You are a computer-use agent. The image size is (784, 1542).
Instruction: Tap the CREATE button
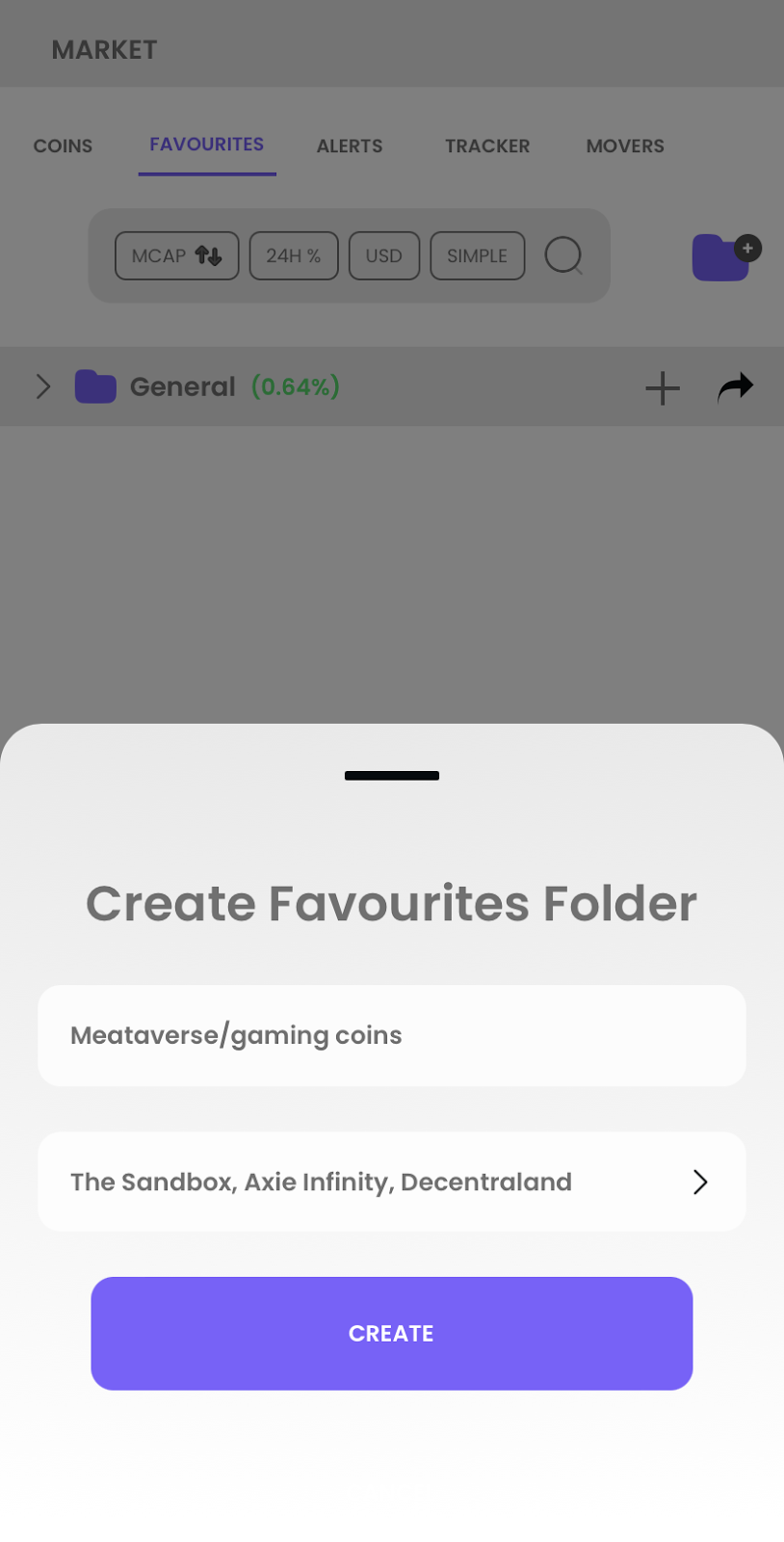pyautogui.click(x=391, y=1333)
